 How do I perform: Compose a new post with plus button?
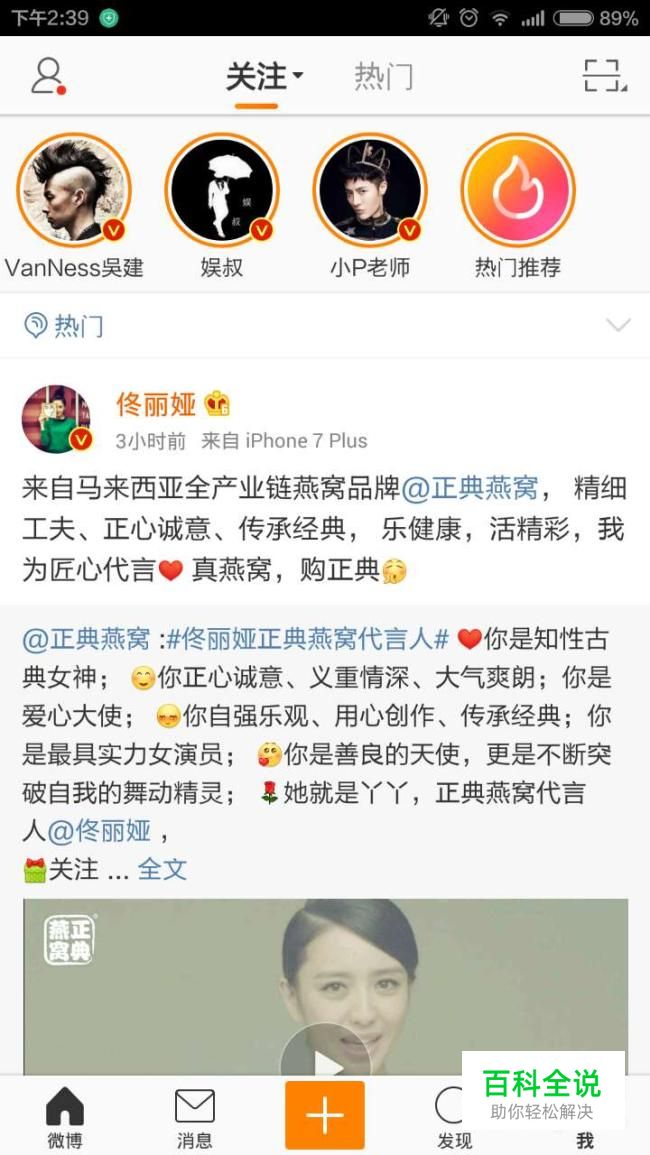325,1115
